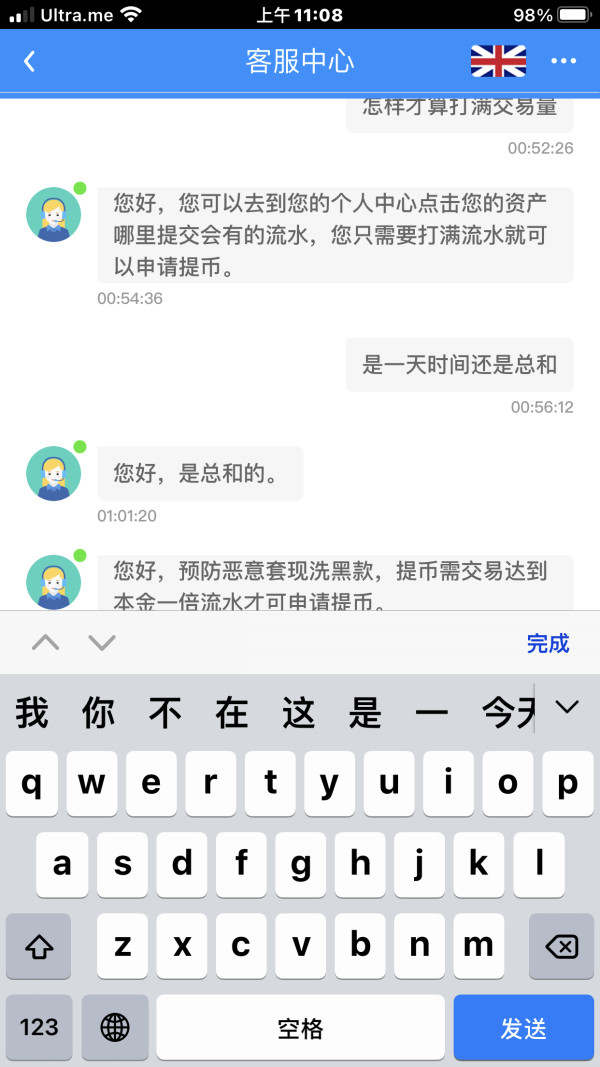The image size is (600, 1067).
Task: Switch language via the UK flag
Action: tap(498, 61)
